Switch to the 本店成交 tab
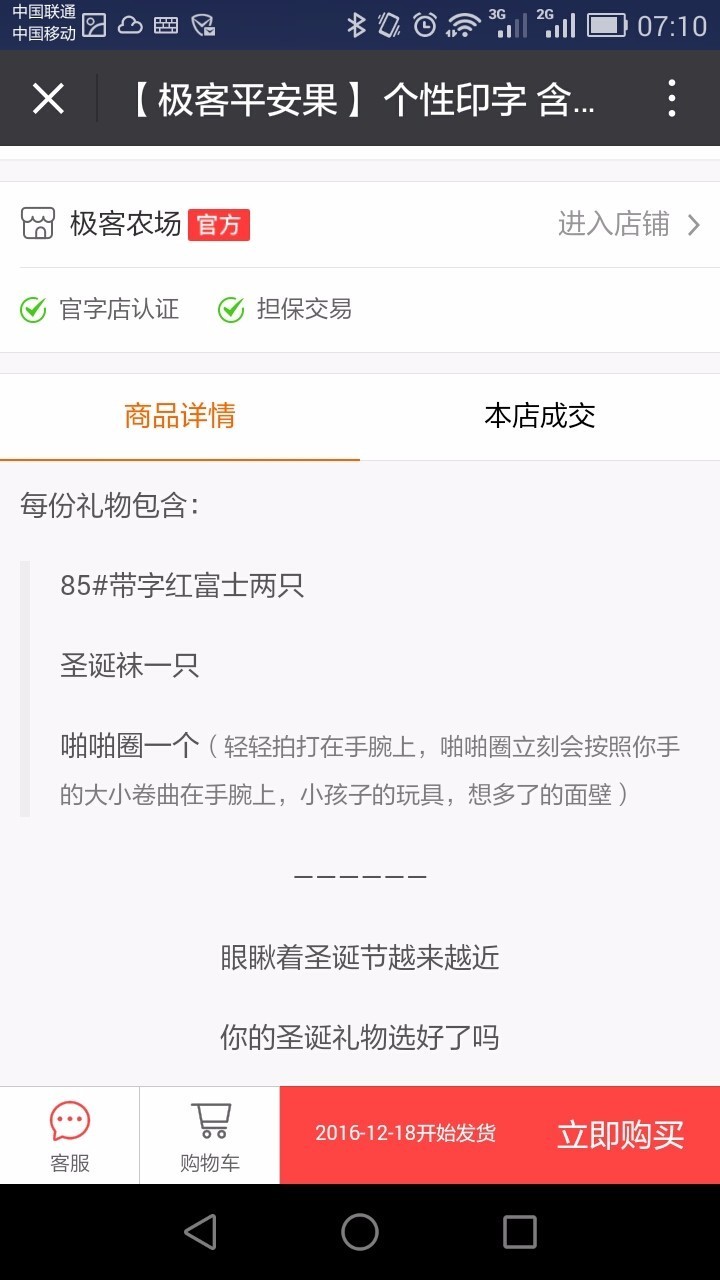The height and width of the screenshot is (1280, 720). click(x=539, y=416)
